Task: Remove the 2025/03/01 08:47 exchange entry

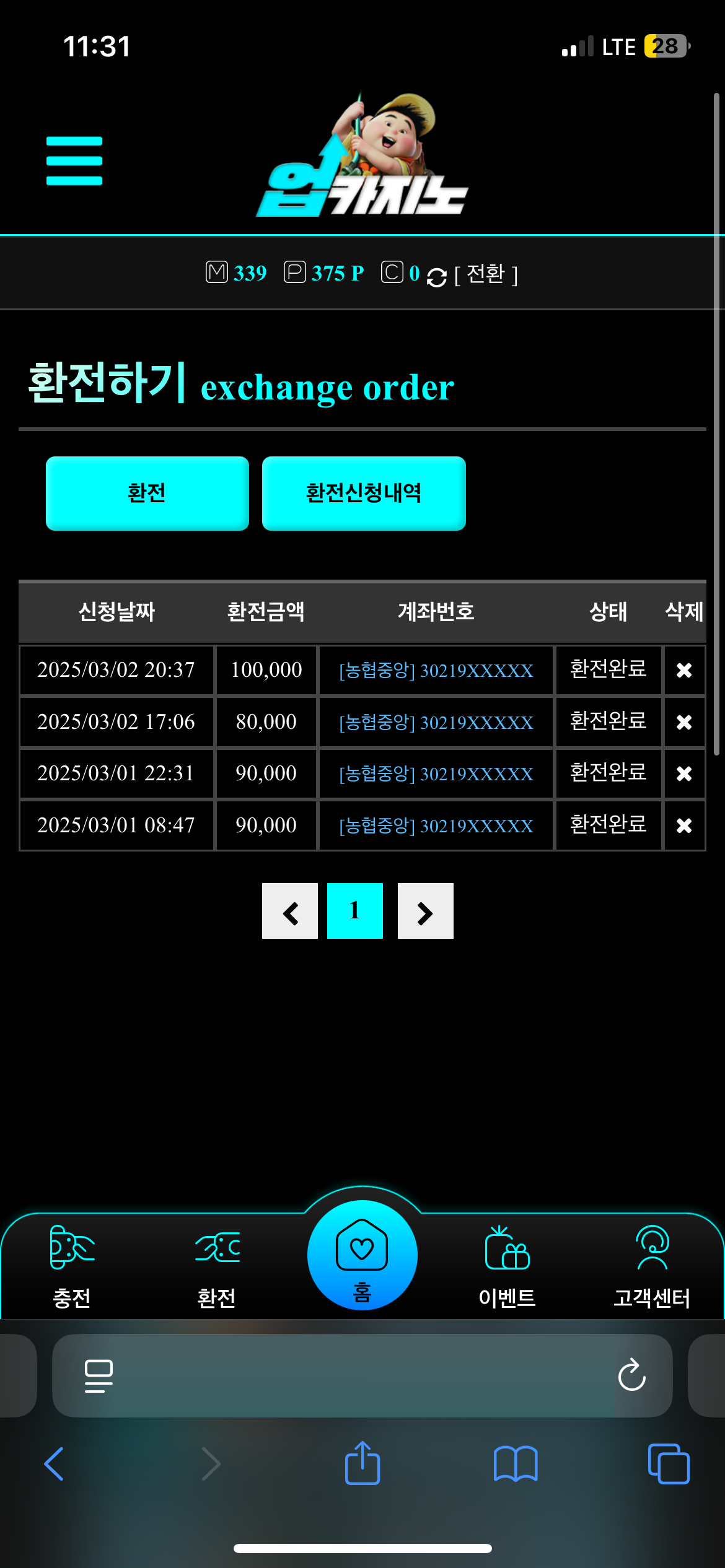Action: click(684, 825)
